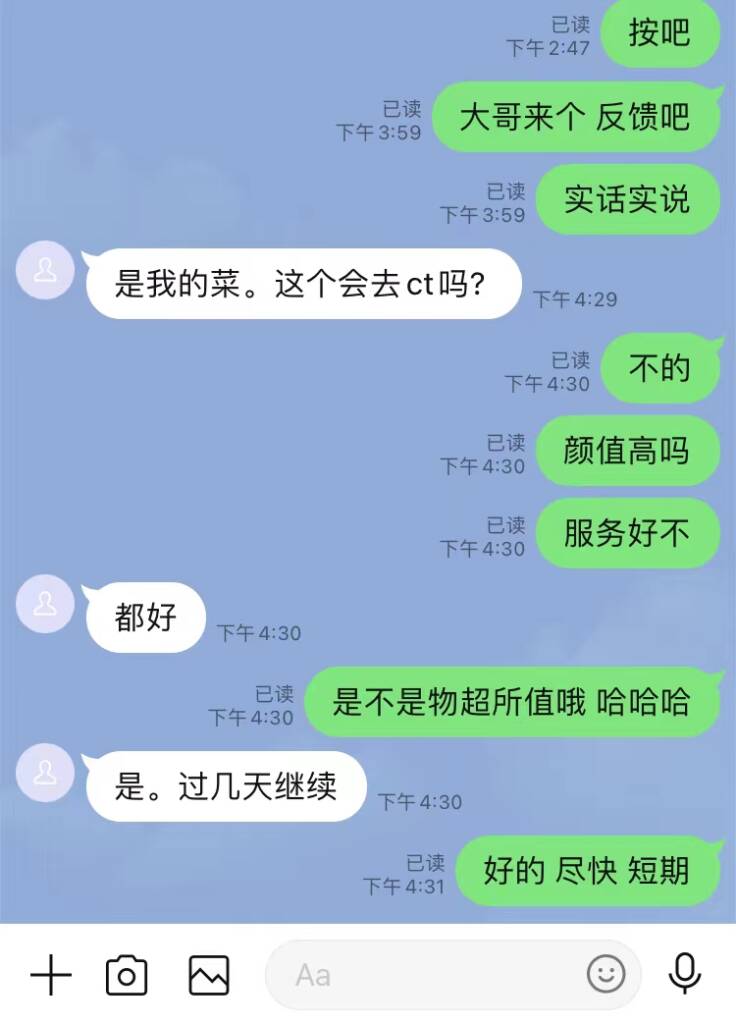Screen dimensions: 736x1024
Task: Open the camera to take a photo
Action: [x=127, y=975]
